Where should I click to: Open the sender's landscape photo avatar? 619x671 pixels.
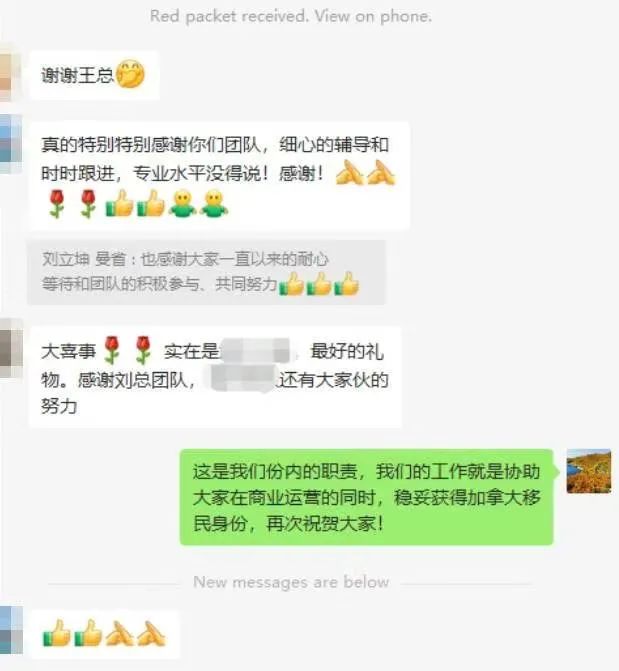coord(589,471)
